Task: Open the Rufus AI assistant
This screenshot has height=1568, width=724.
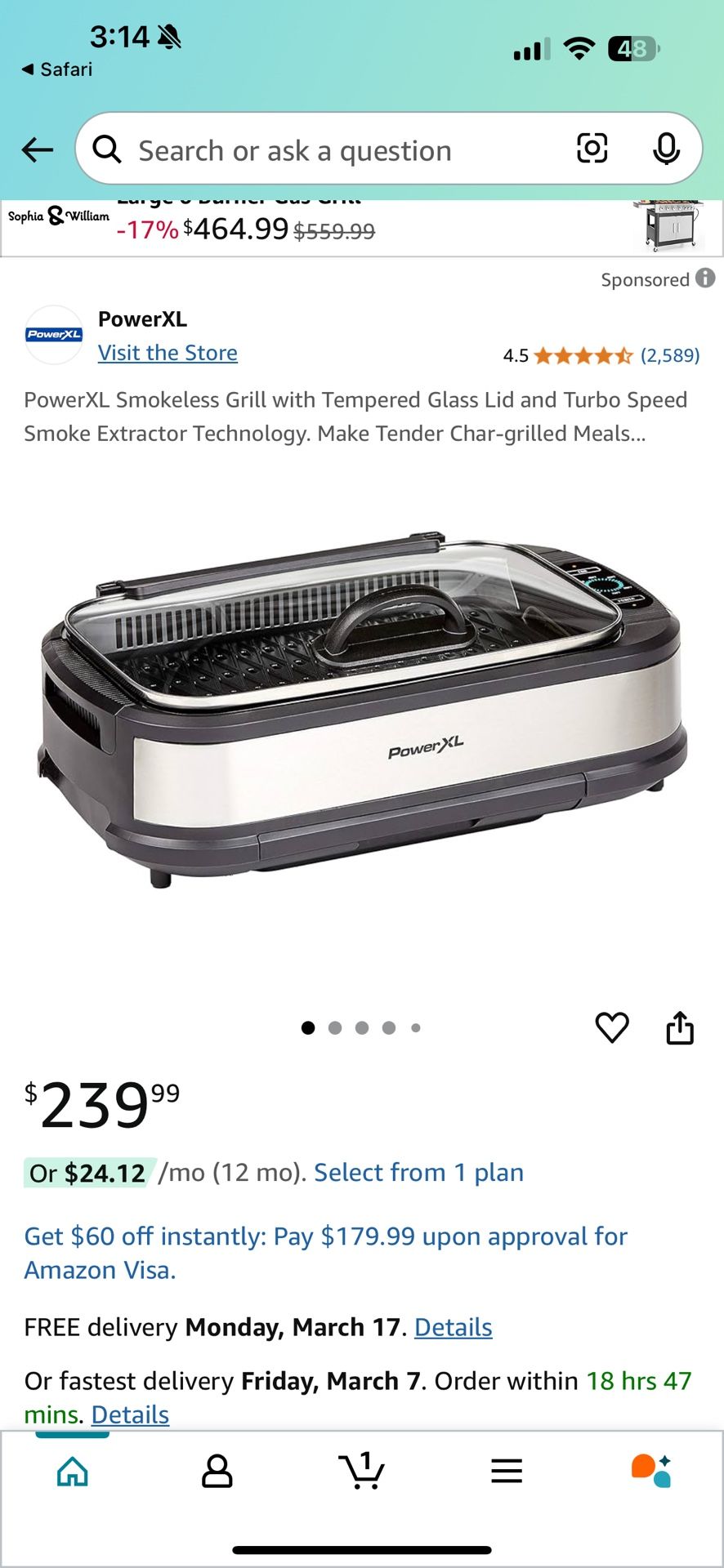Action: pos(651,1472)
